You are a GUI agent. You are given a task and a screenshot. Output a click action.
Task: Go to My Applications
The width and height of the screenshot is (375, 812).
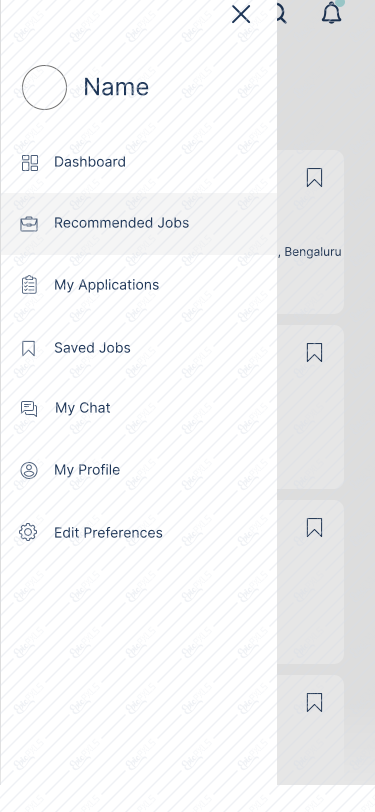click(x=139, y=285)
